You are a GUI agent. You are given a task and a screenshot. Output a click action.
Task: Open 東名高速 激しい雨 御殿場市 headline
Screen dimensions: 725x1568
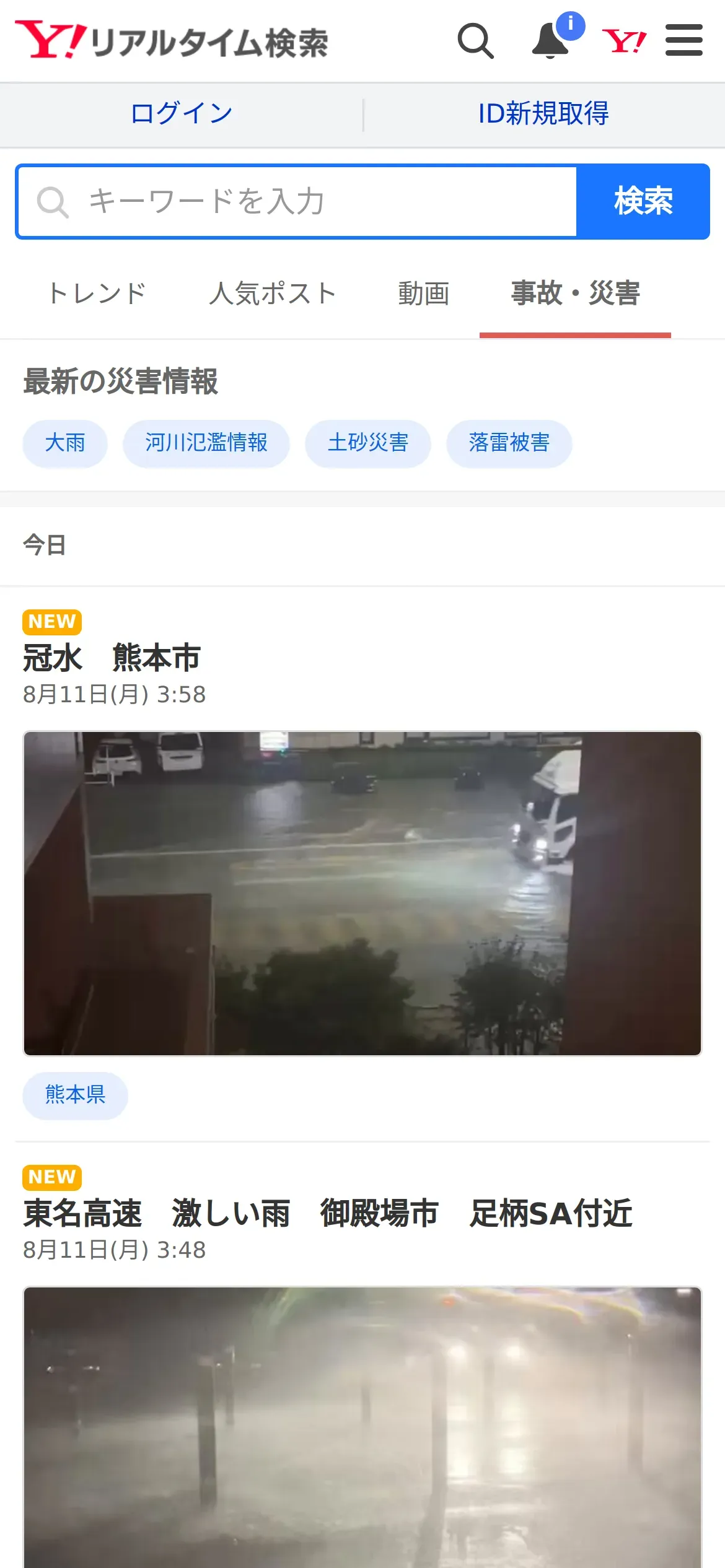[327, 1213]
